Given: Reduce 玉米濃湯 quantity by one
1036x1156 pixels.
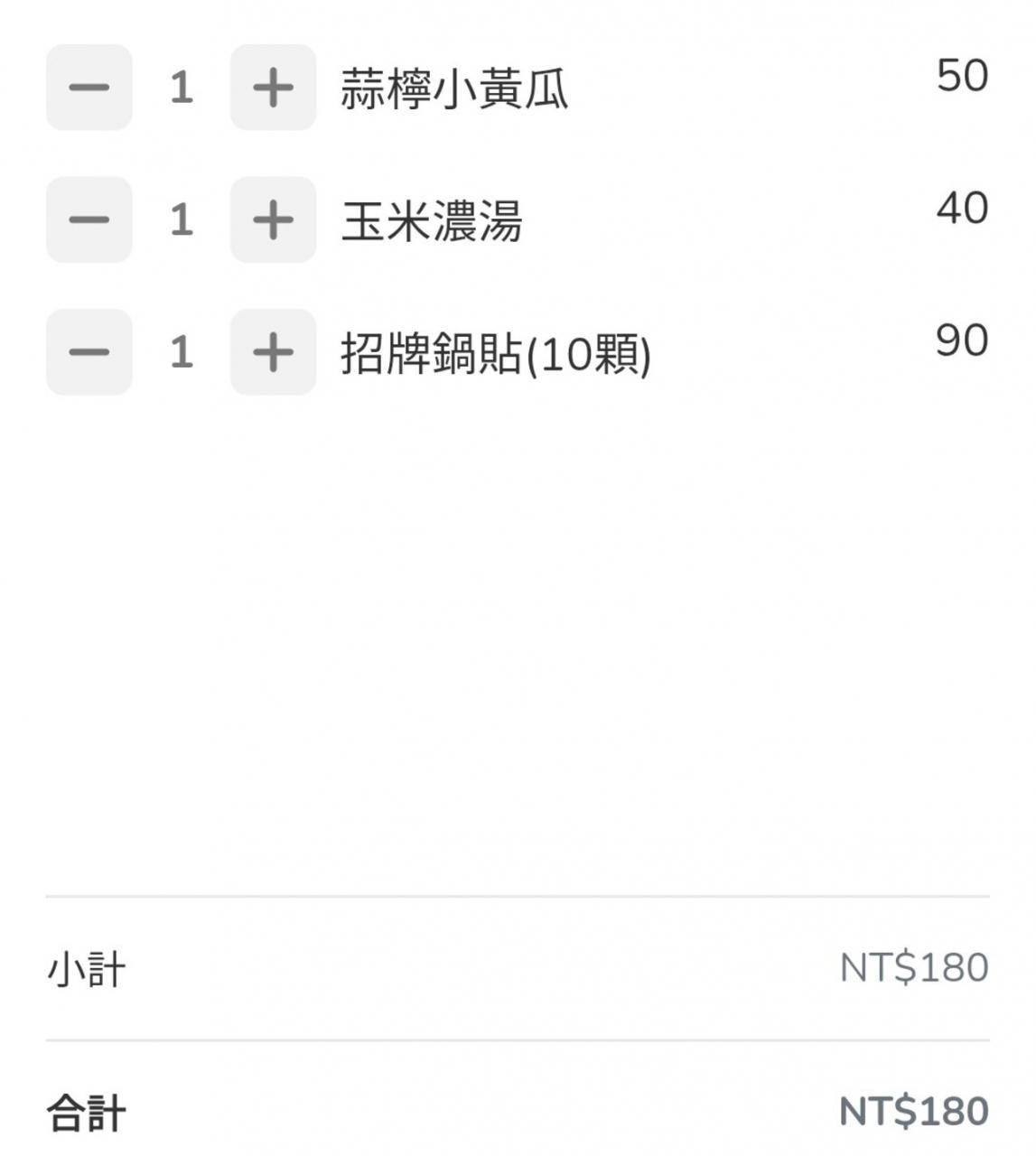Looking at the screenshot, I should click(89, 219).
